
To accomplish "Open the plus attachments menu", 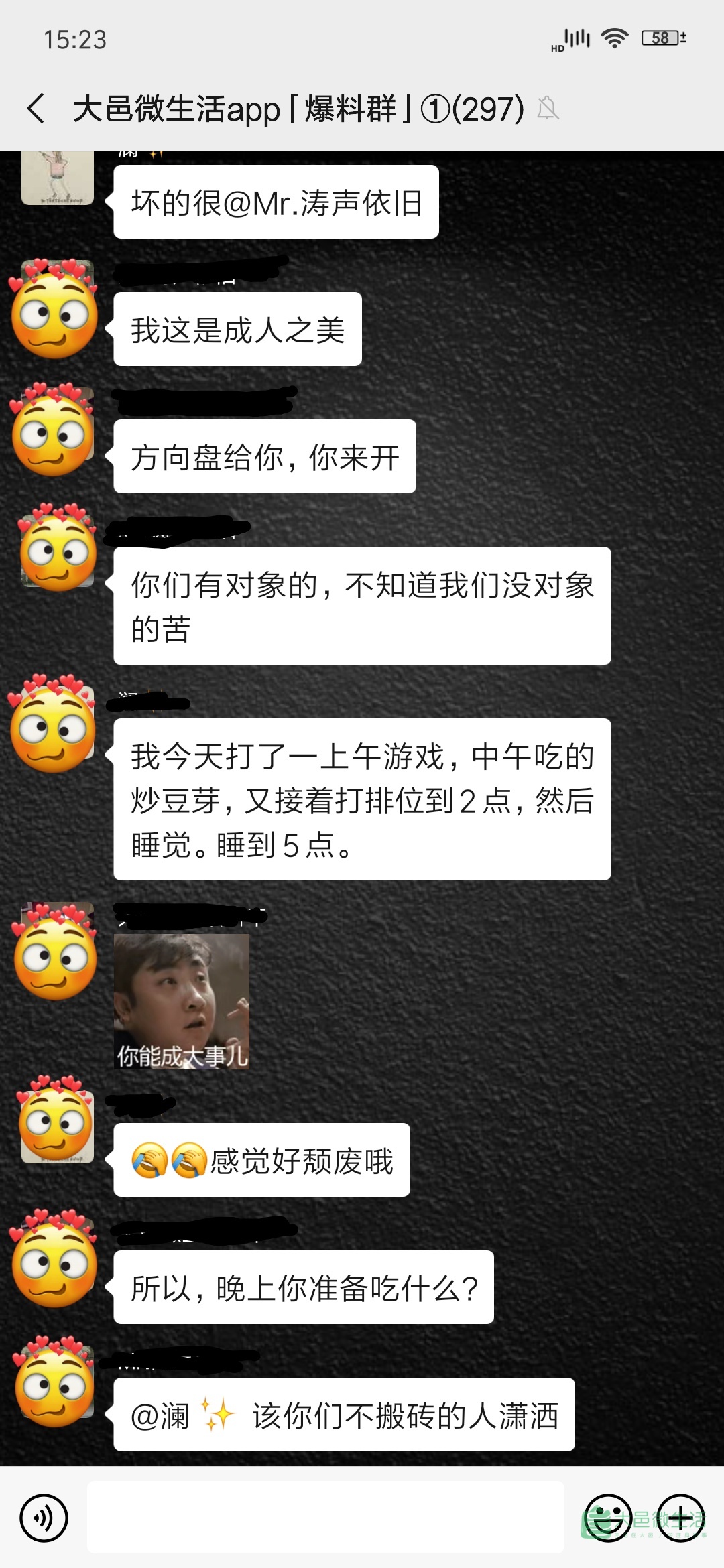I will click(680, 1518).
